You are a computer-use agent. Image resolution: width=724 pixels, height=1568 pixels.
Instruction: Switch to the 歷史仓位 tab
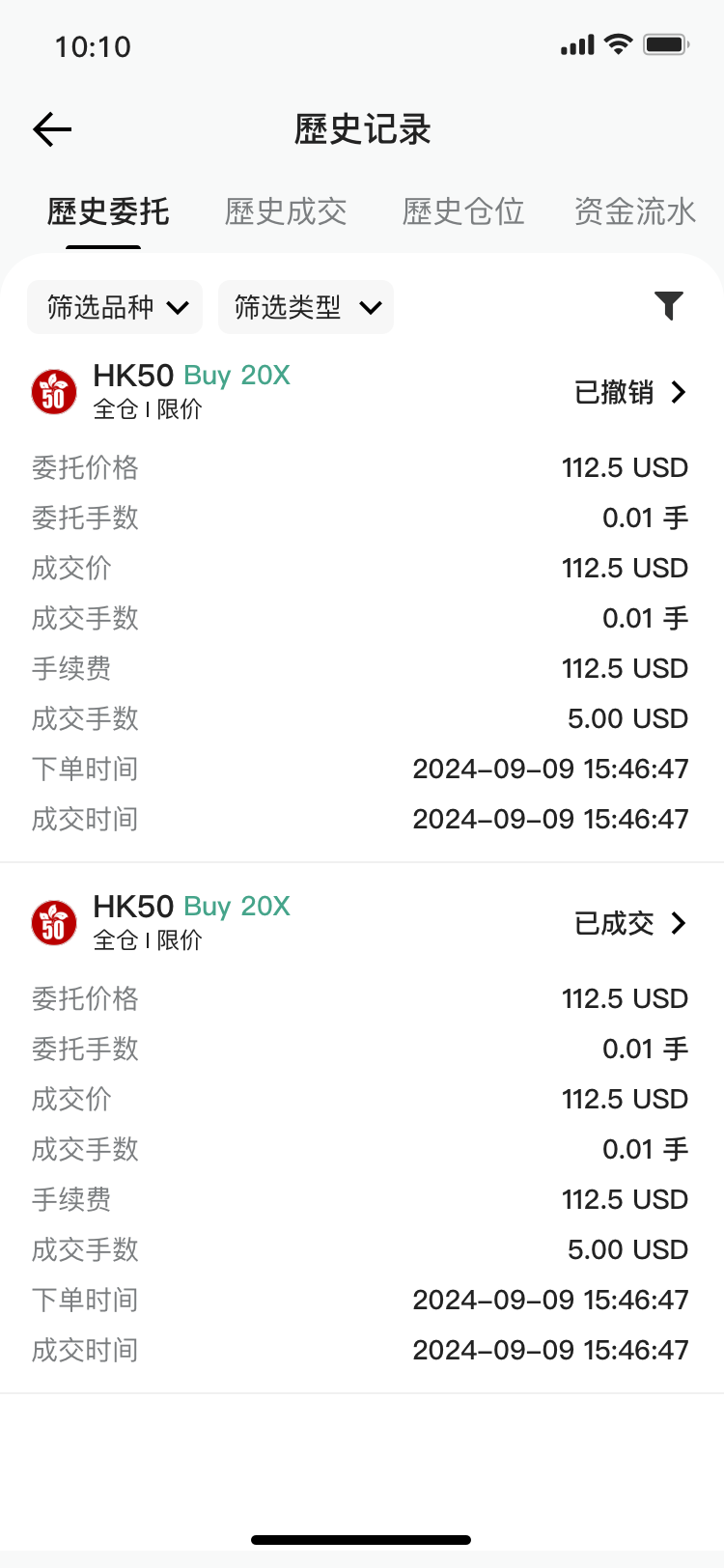click(463, 211)
